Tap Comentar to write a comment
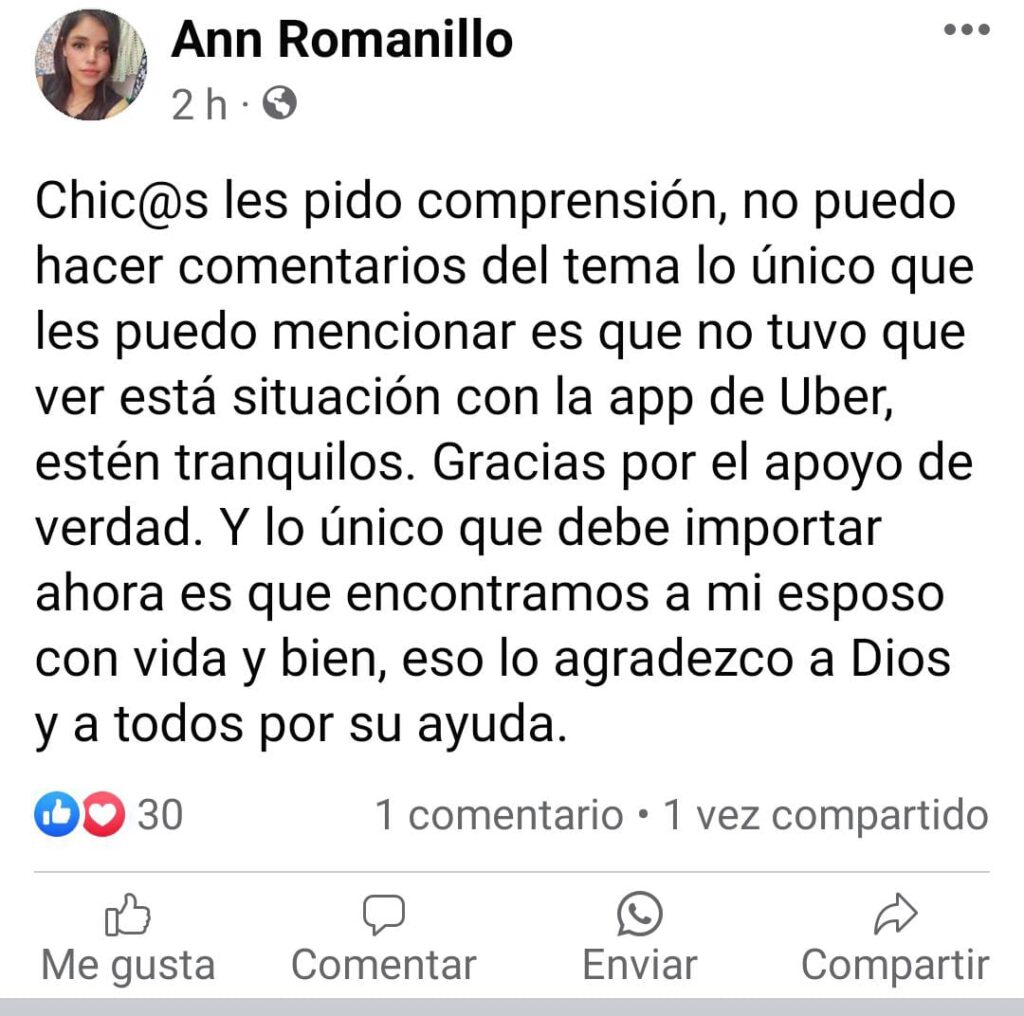The width and height of the screenshot is (1024, 1016). click(383, 939)
